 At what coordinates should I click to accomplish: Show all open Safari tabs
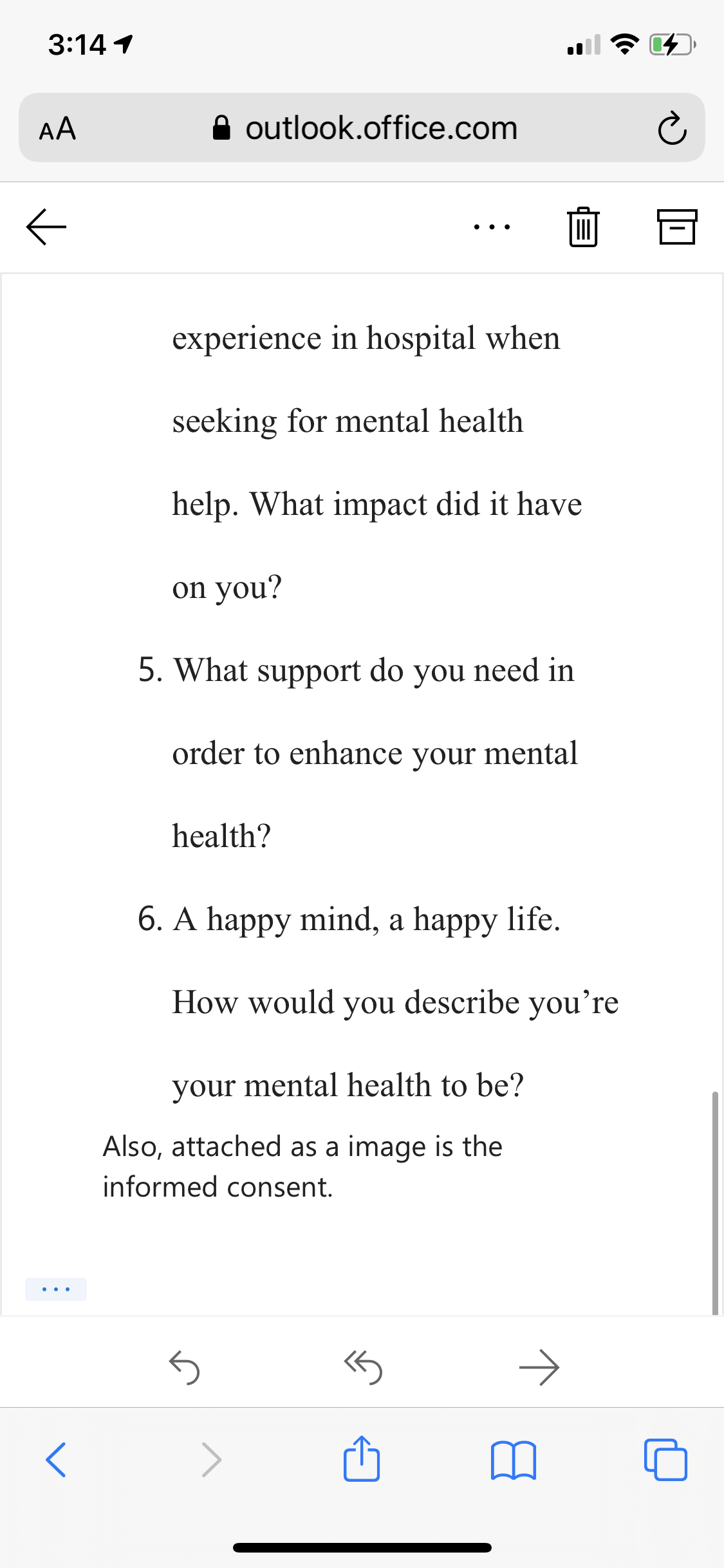click(x=665, y=1459)
